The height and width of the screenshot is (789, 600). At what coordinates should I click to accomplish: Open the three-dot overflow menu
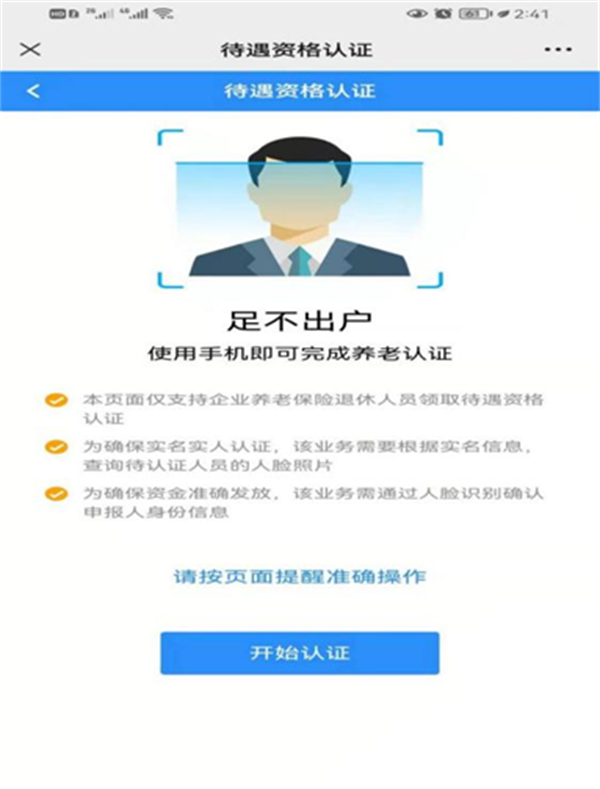pyautogui.click(x=562, y=49)
